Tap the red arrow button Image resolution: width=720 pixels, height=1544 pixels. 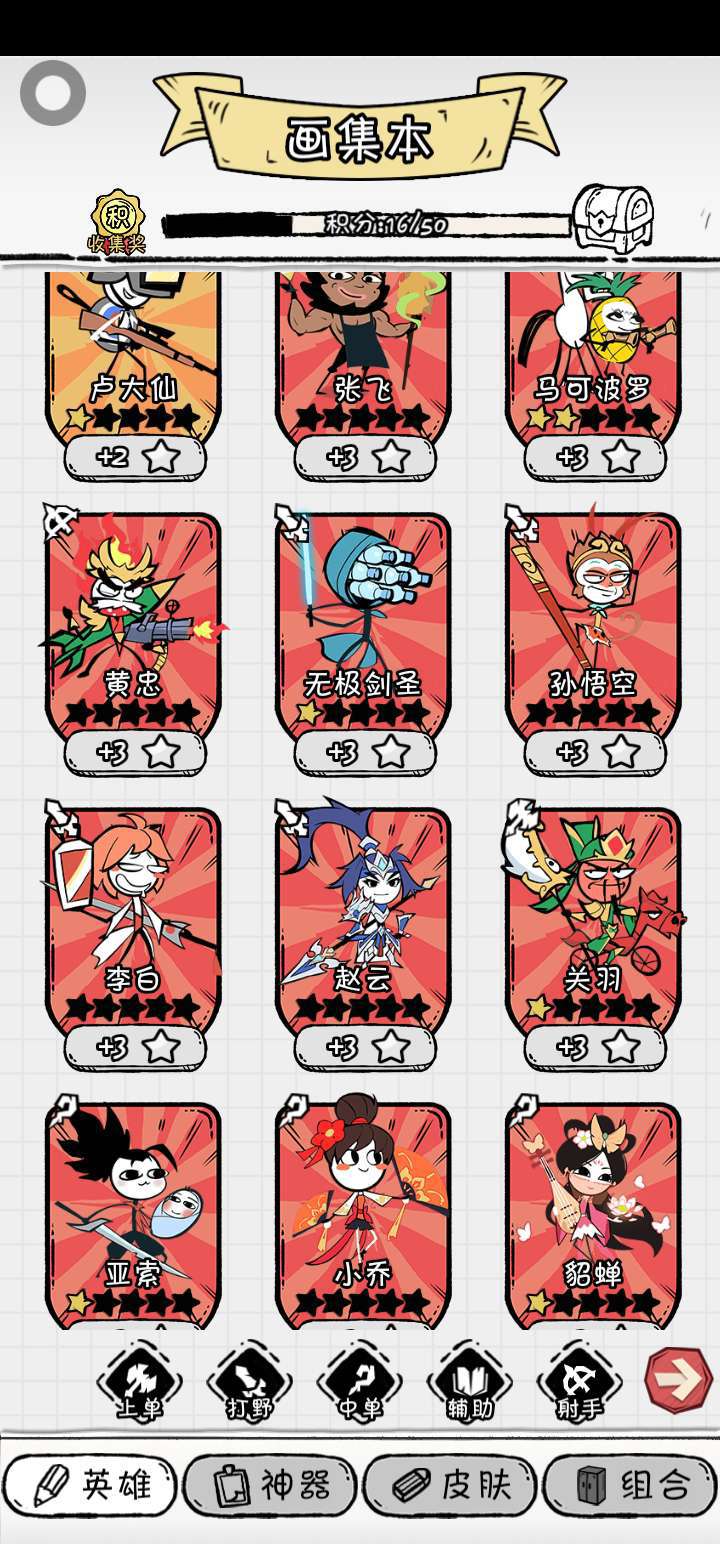click(679, 1380)
